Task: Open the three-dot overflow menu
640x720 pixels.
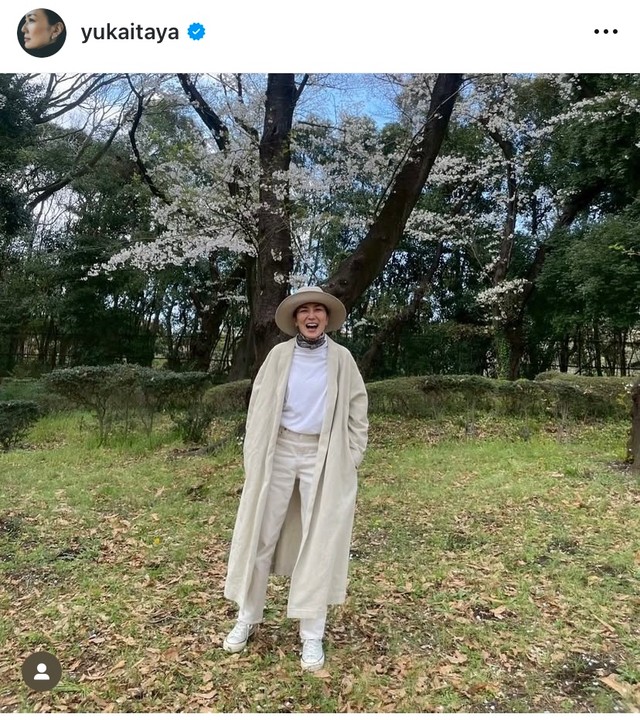Action: 605,32
